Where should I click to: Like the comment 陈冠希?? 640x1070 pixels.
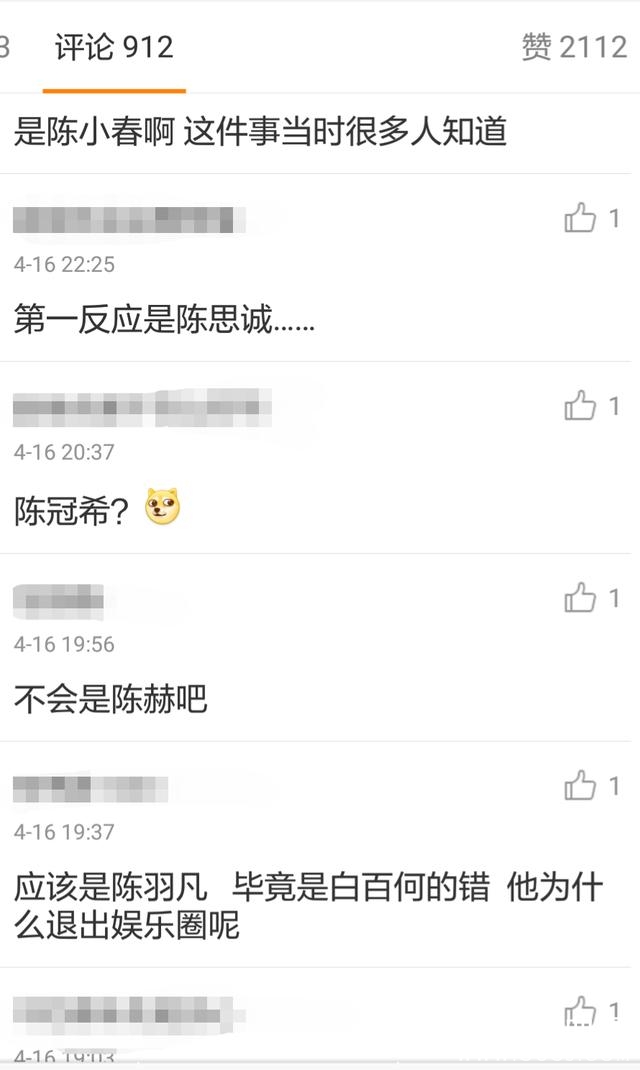pos(580,406)
